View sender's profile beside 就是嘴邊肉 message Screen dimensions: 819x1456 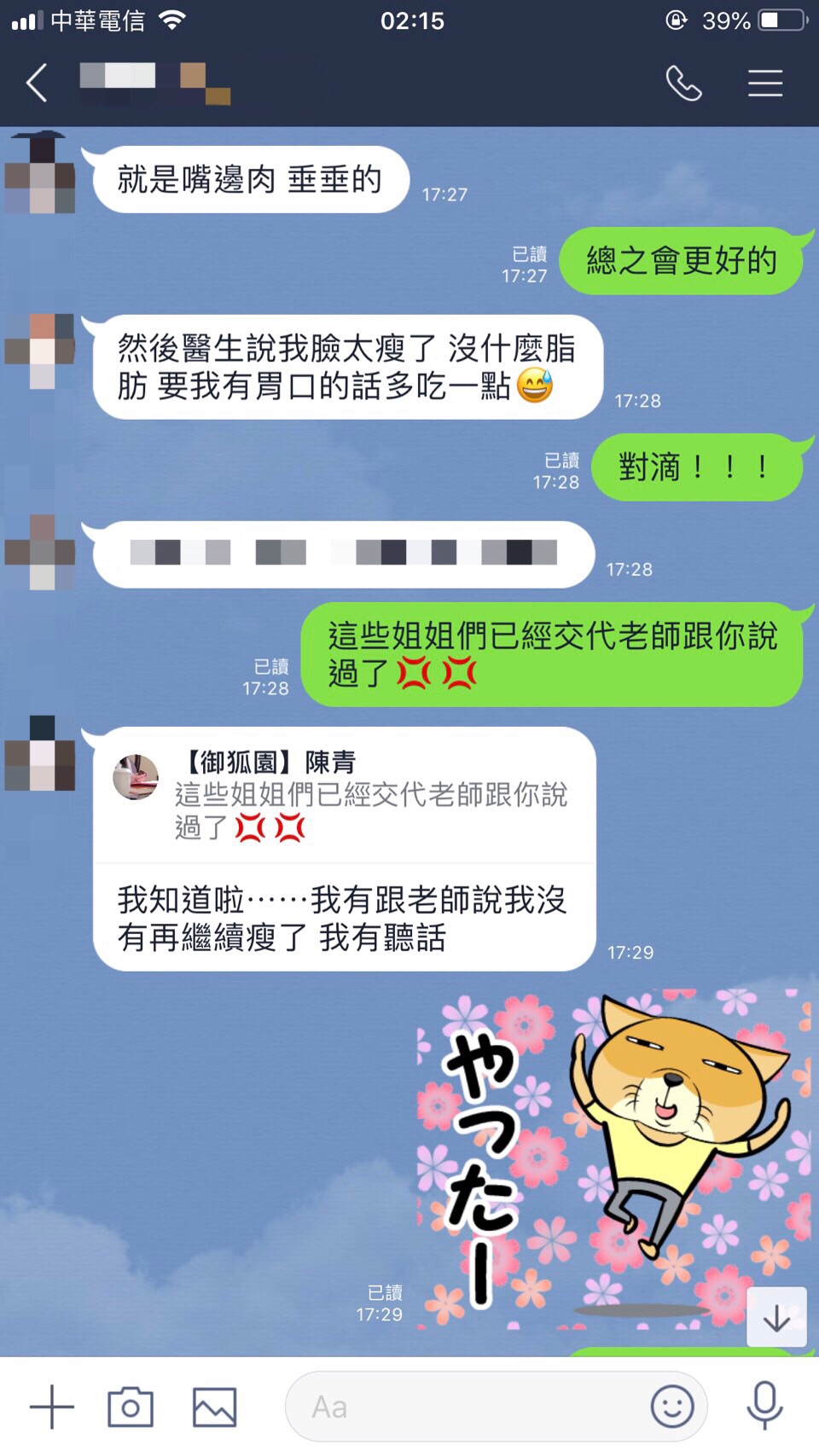pyautogui.click(x=40, y=173)
